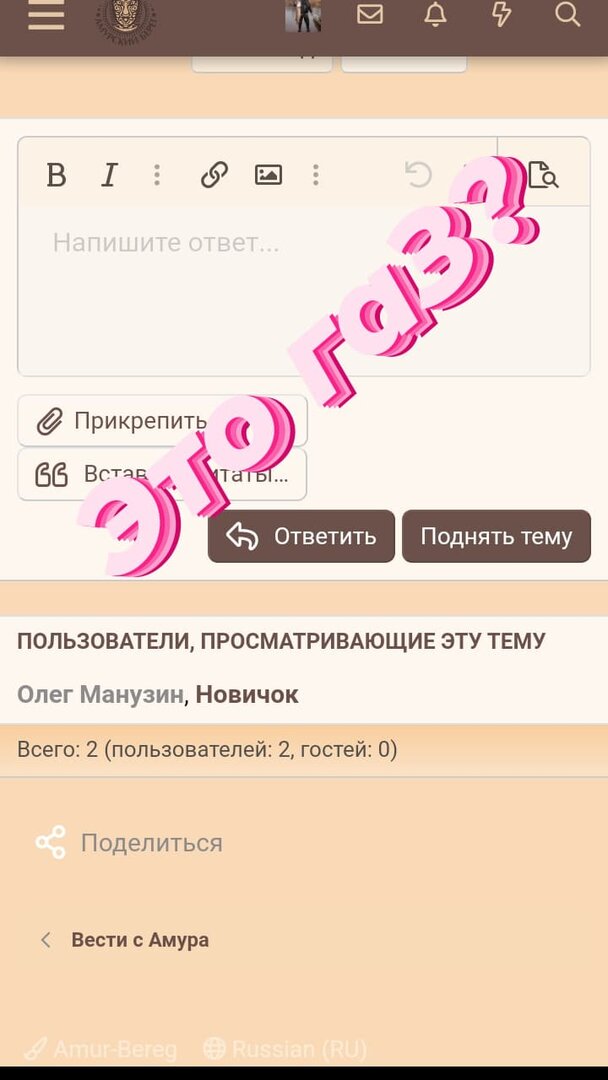The width and height of the screenshot is (608, 1080).
Task: Open Олег Манузин's profile
Action: pyautogui.click(x=100, y=694)
